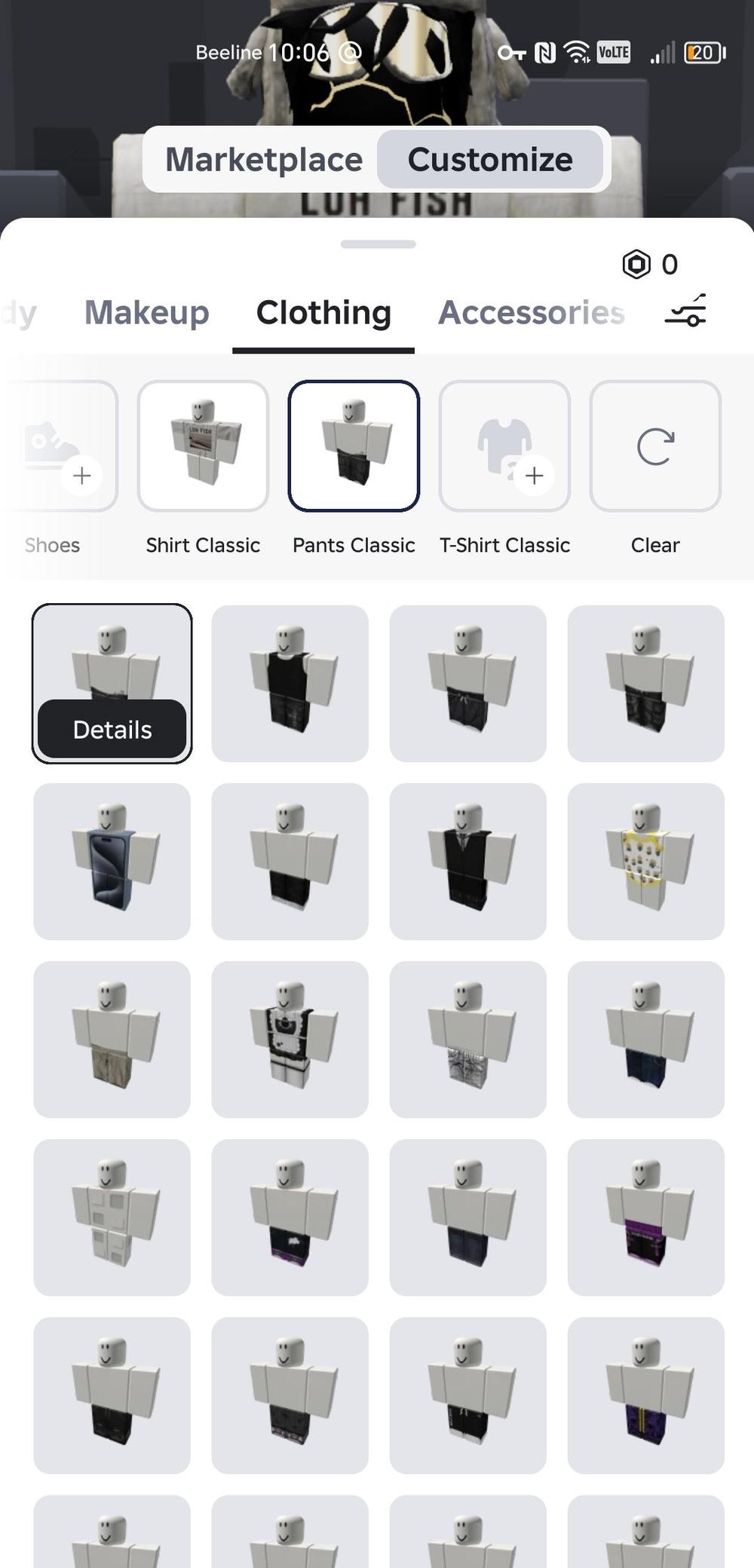View Details of the selected pants
The height and width of the screenshot is (1568, 754).
click(112, 730)
